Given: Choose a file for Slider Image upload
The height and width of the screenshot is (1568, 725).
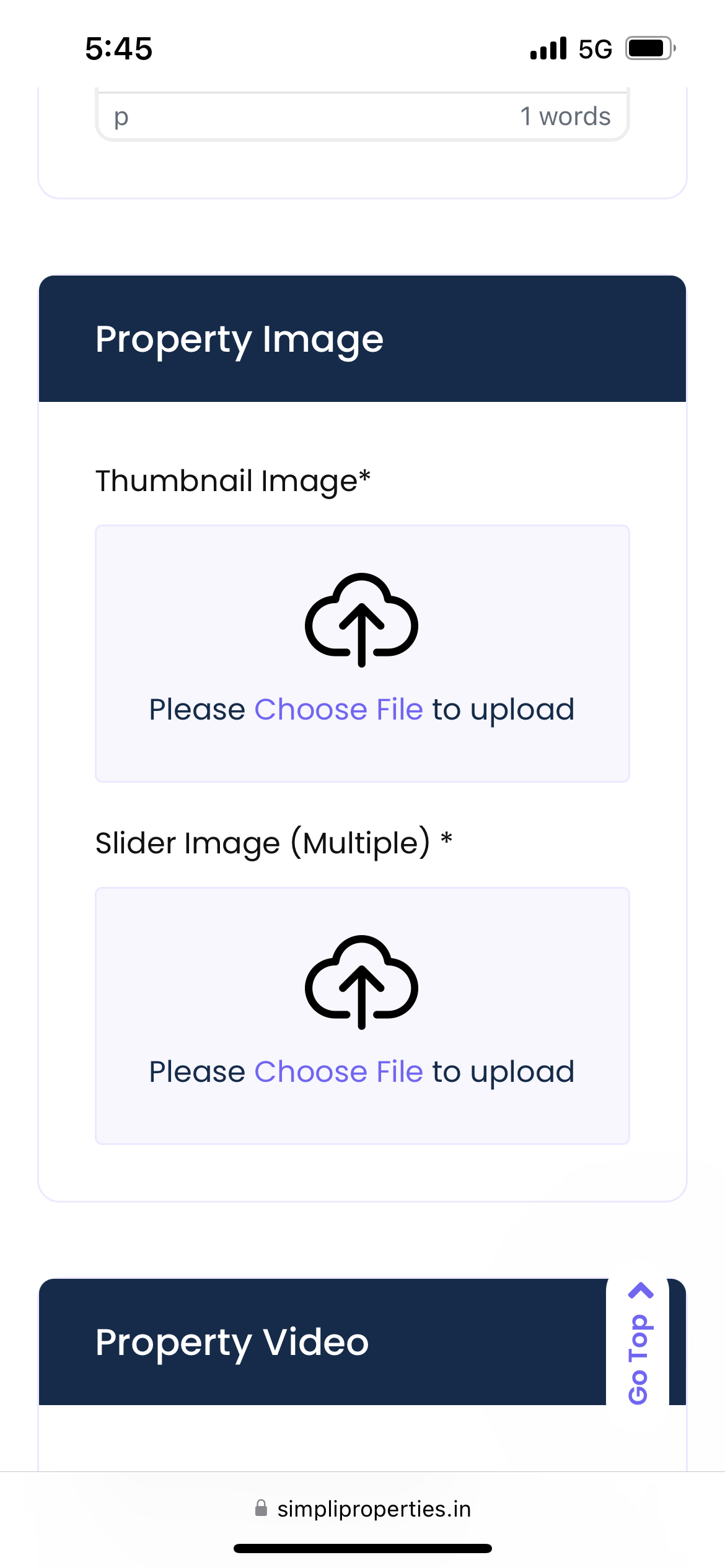Looking at the screenshot, I should pyautogui.click(x=338, y=1072).
